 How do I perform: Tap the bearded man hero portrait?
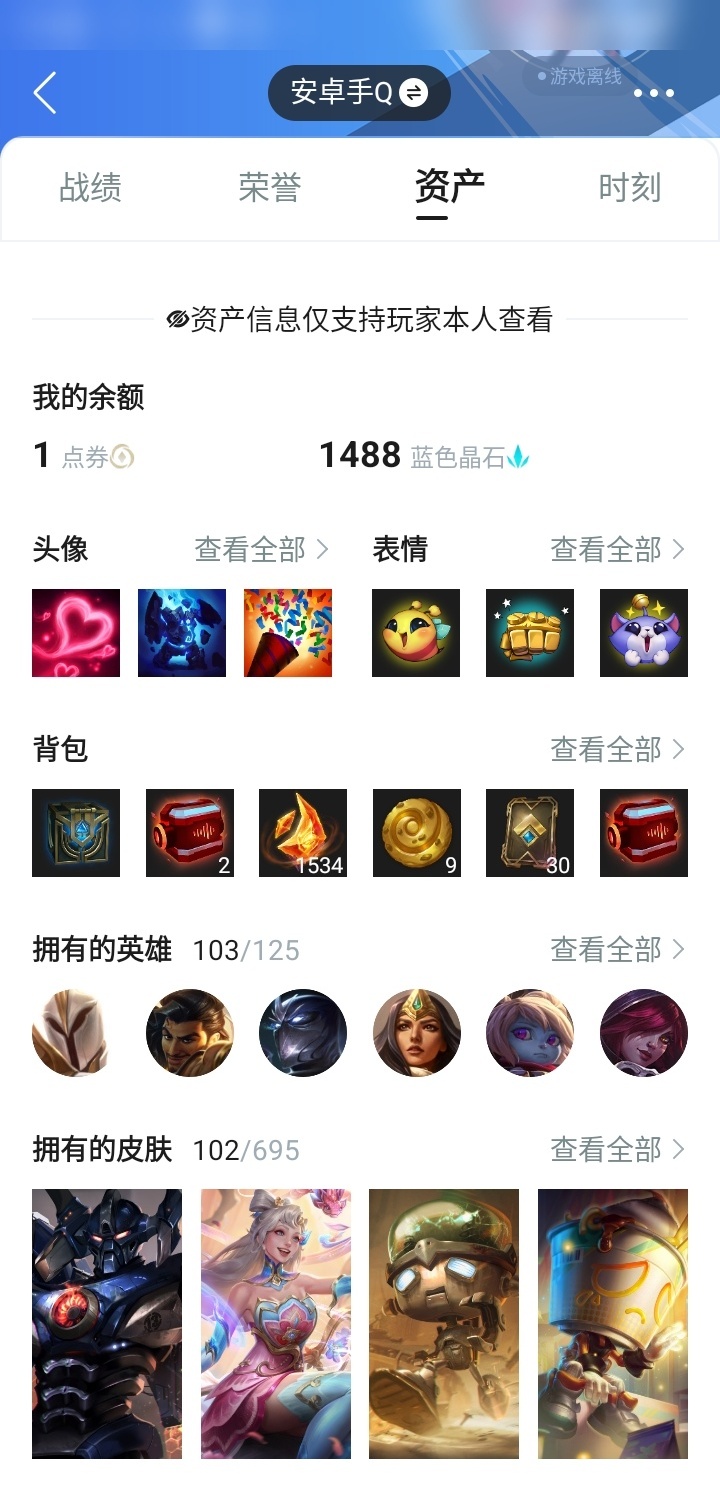pos(190,1033)
